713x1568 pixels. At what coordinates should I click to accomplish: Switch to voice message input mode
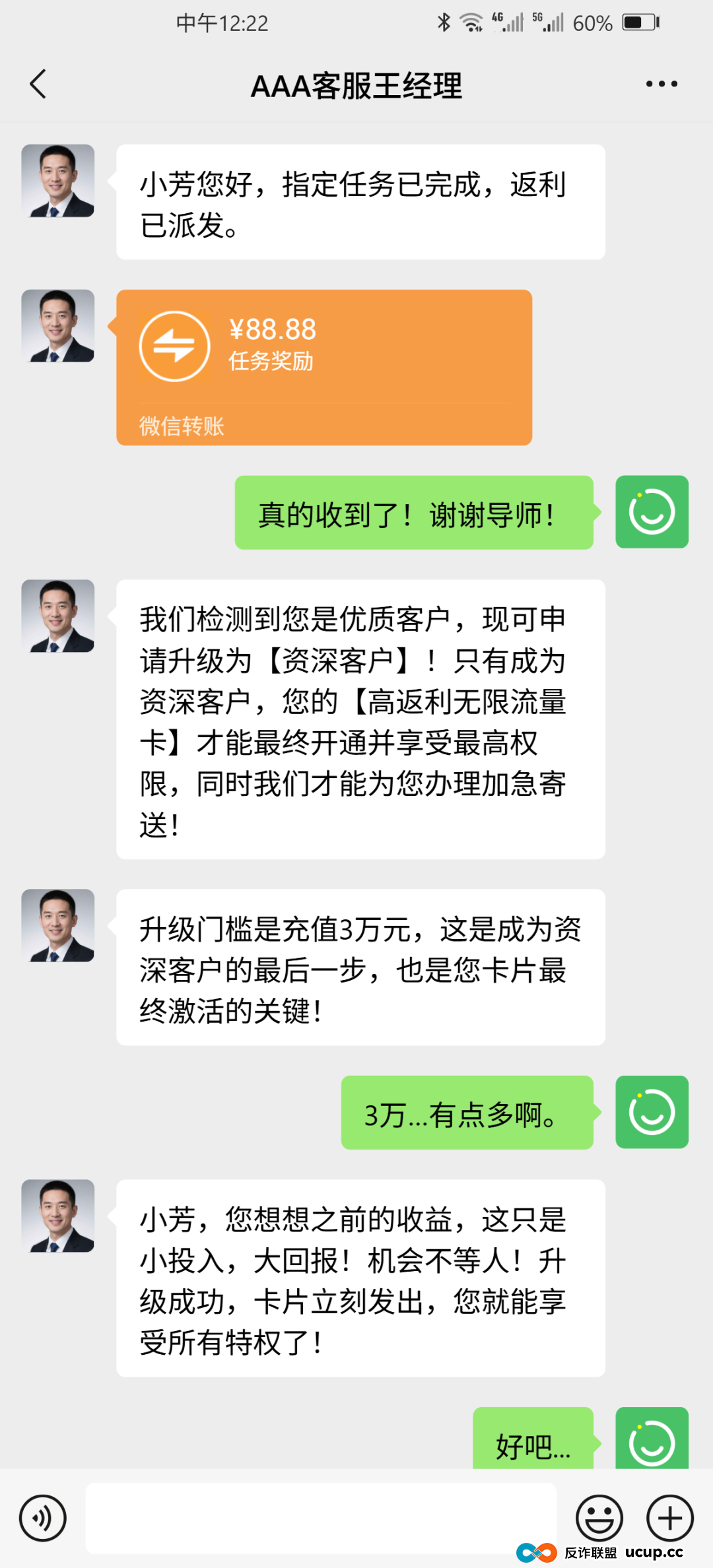coord(43,1518)
